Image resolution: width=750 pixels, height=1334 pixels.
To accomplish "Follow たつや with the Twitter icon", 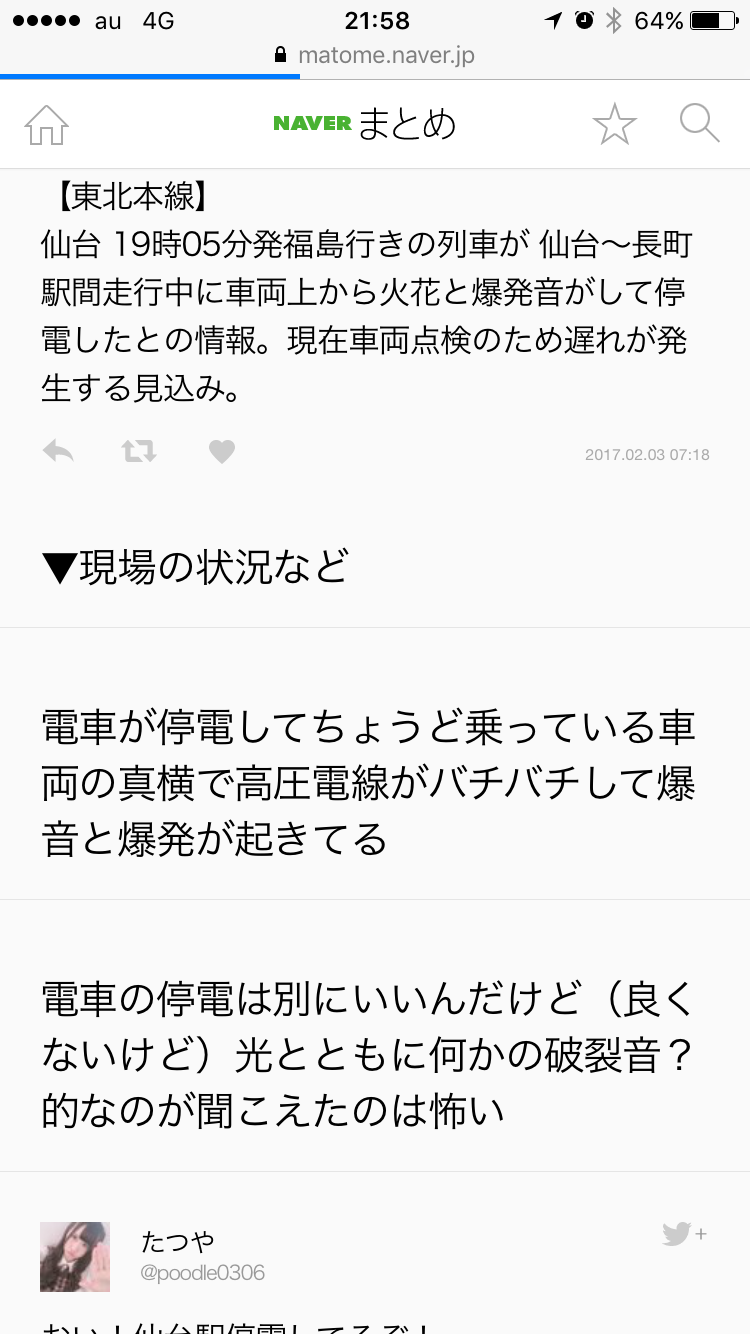I will tap(683, 1235).
